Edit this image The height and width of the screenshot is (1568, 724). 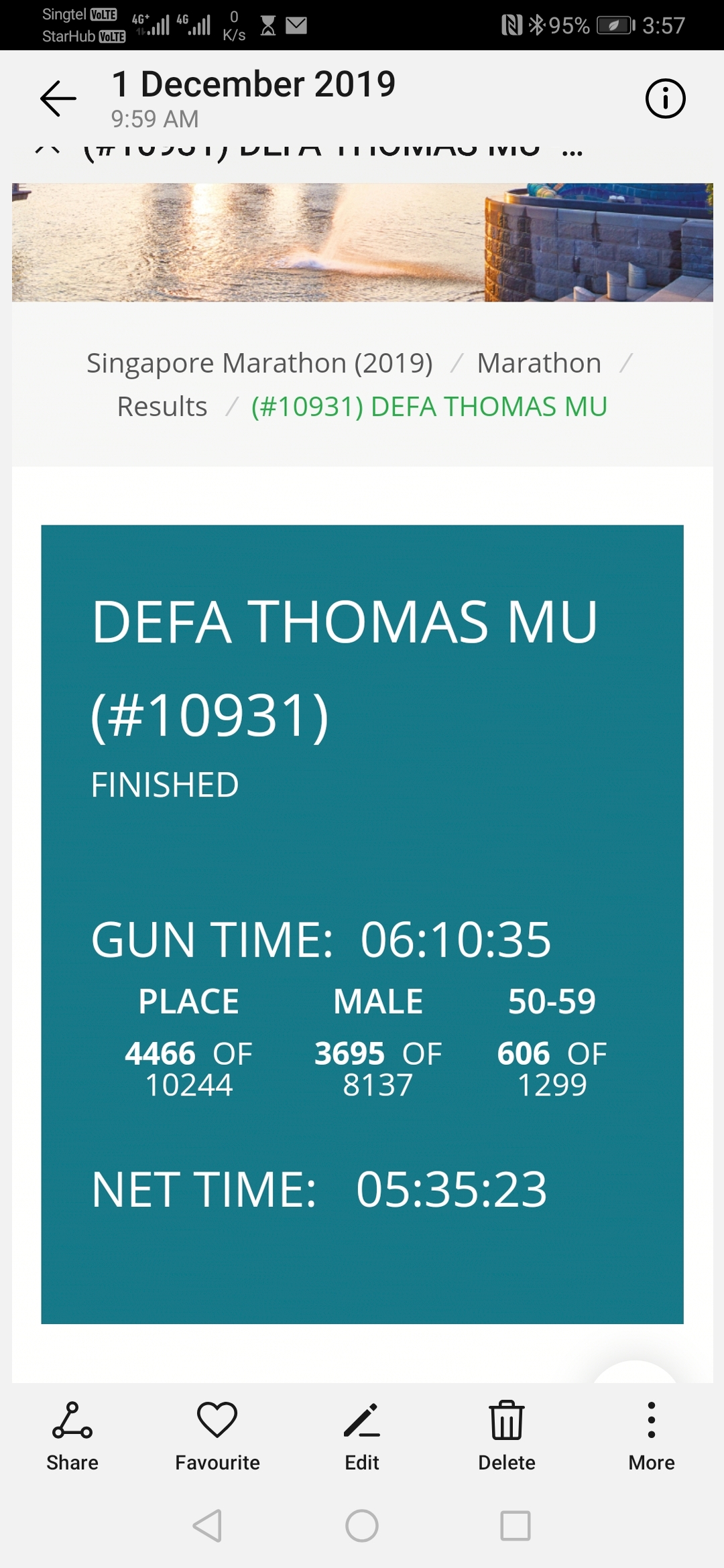coord(362,1436)
